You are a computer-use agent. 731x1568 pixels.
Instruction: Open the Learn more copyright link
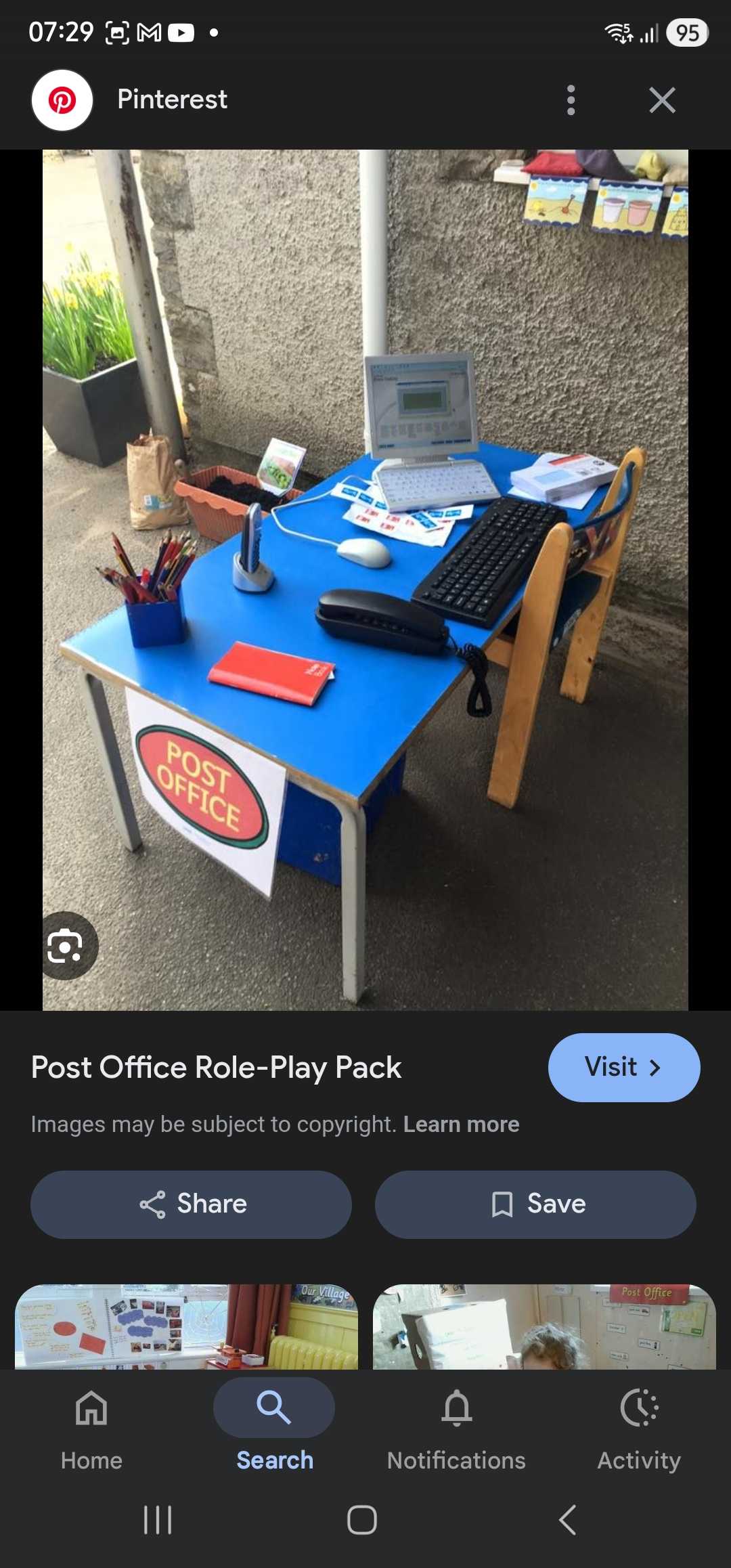(x=461, y=1124)
